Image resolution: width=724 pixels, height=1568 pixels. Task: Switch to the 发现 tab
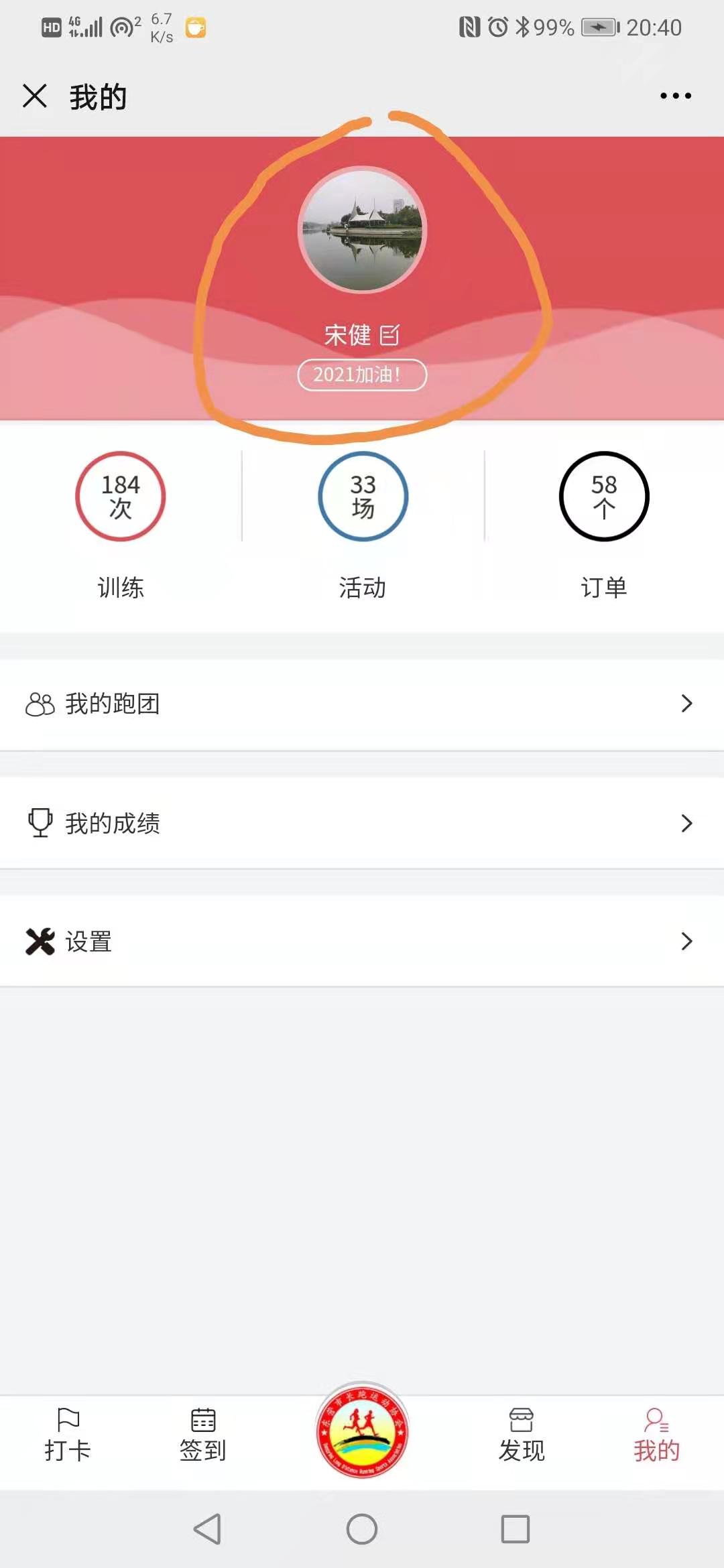[x=522, y=1435]
